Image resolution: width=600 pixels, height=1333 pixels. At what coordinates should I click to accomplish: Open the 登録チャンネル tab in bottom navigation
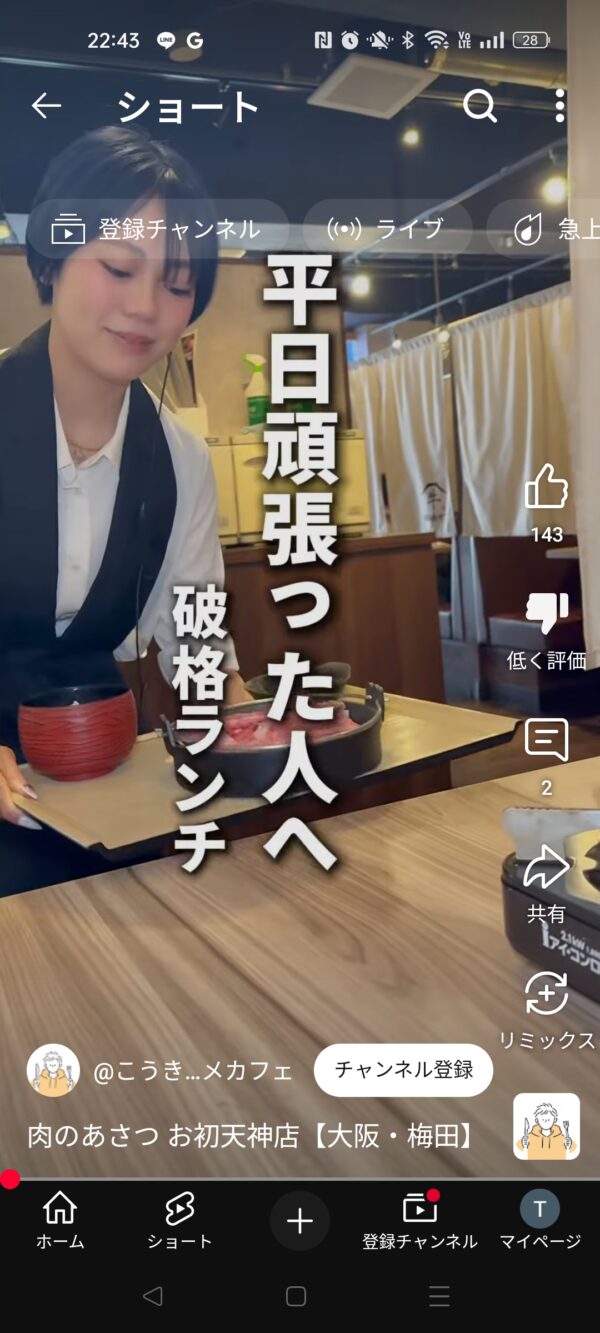pyautogui.click(x=420, y=1220)
